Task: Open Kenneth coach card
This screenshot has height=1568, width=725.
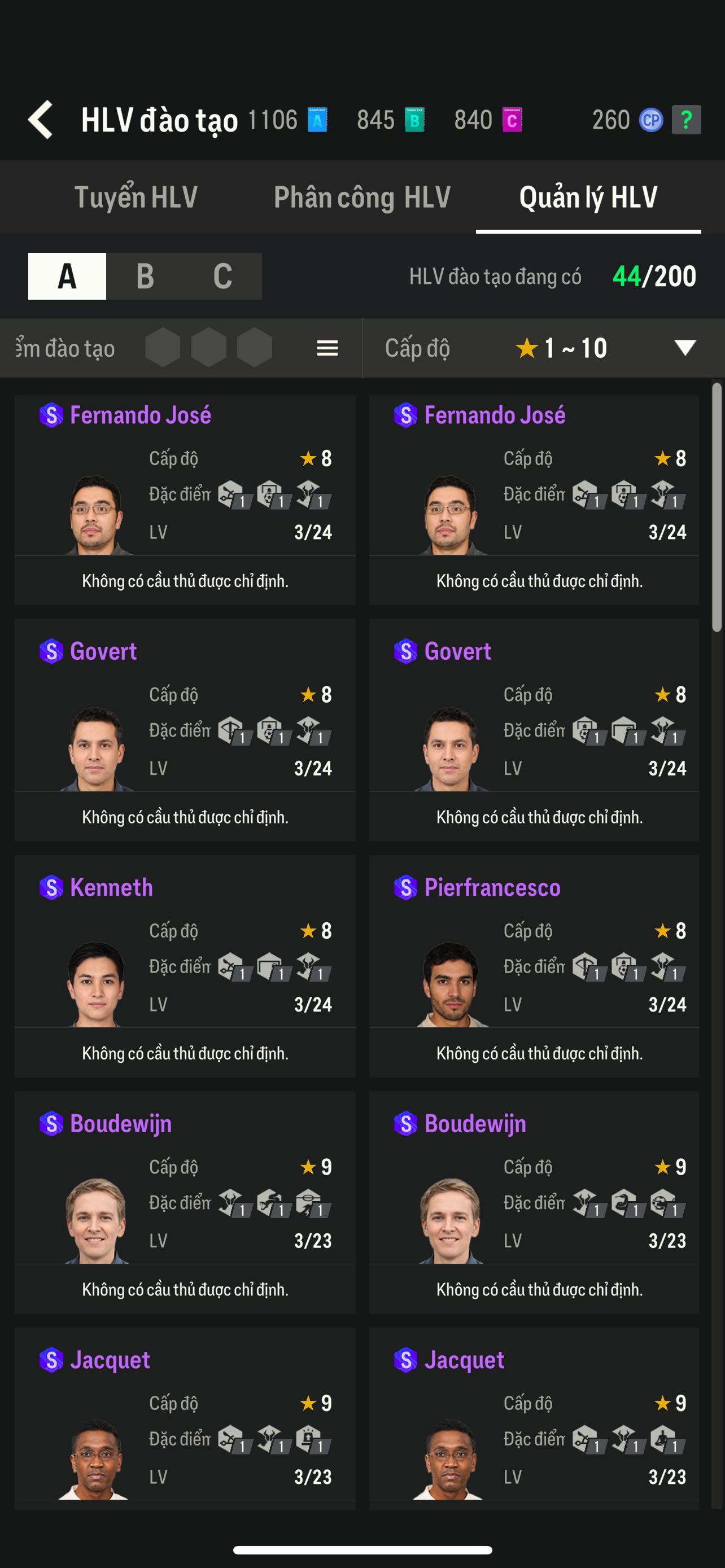Action: 185,966
